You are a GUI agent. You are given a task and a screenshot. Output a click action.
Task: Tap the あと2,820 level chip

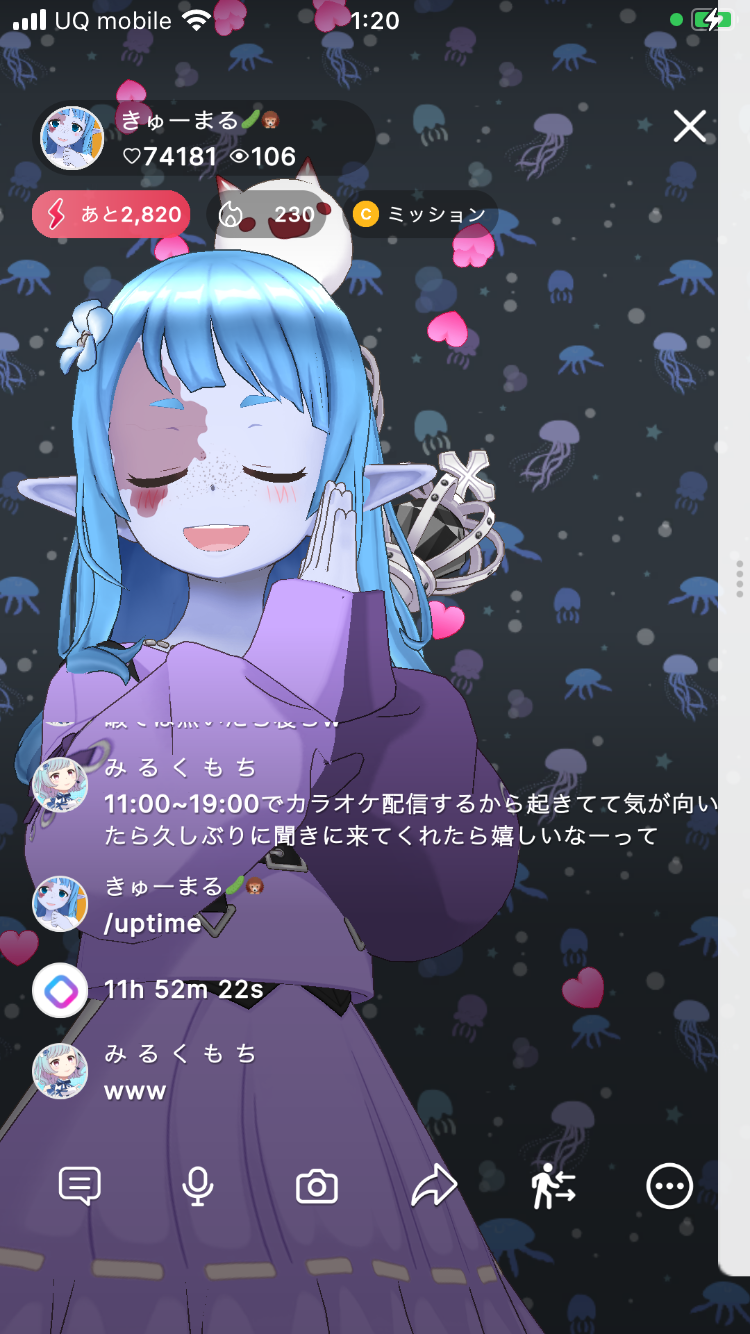[x=111, y=214]
